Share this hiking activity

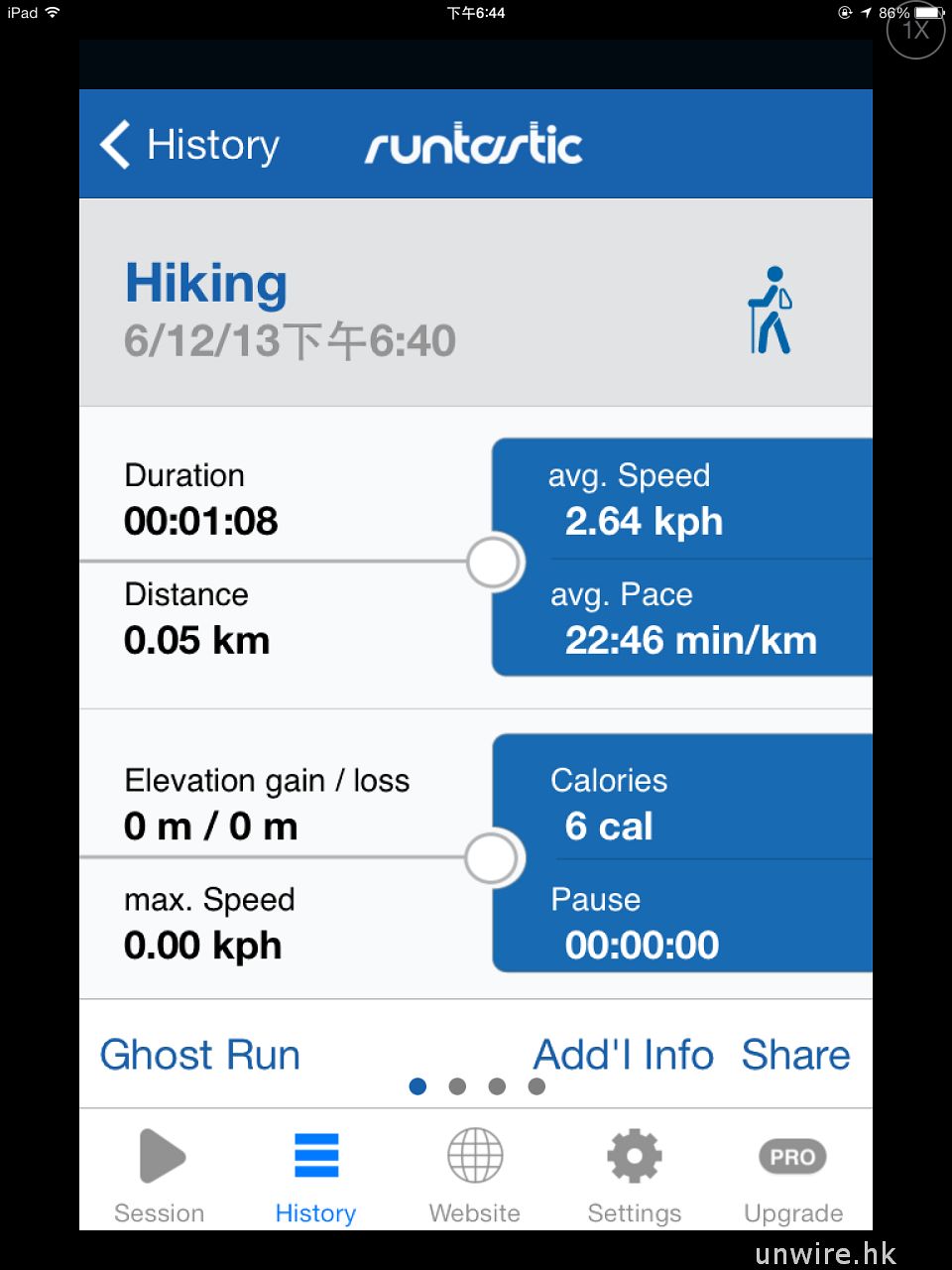795,1055
